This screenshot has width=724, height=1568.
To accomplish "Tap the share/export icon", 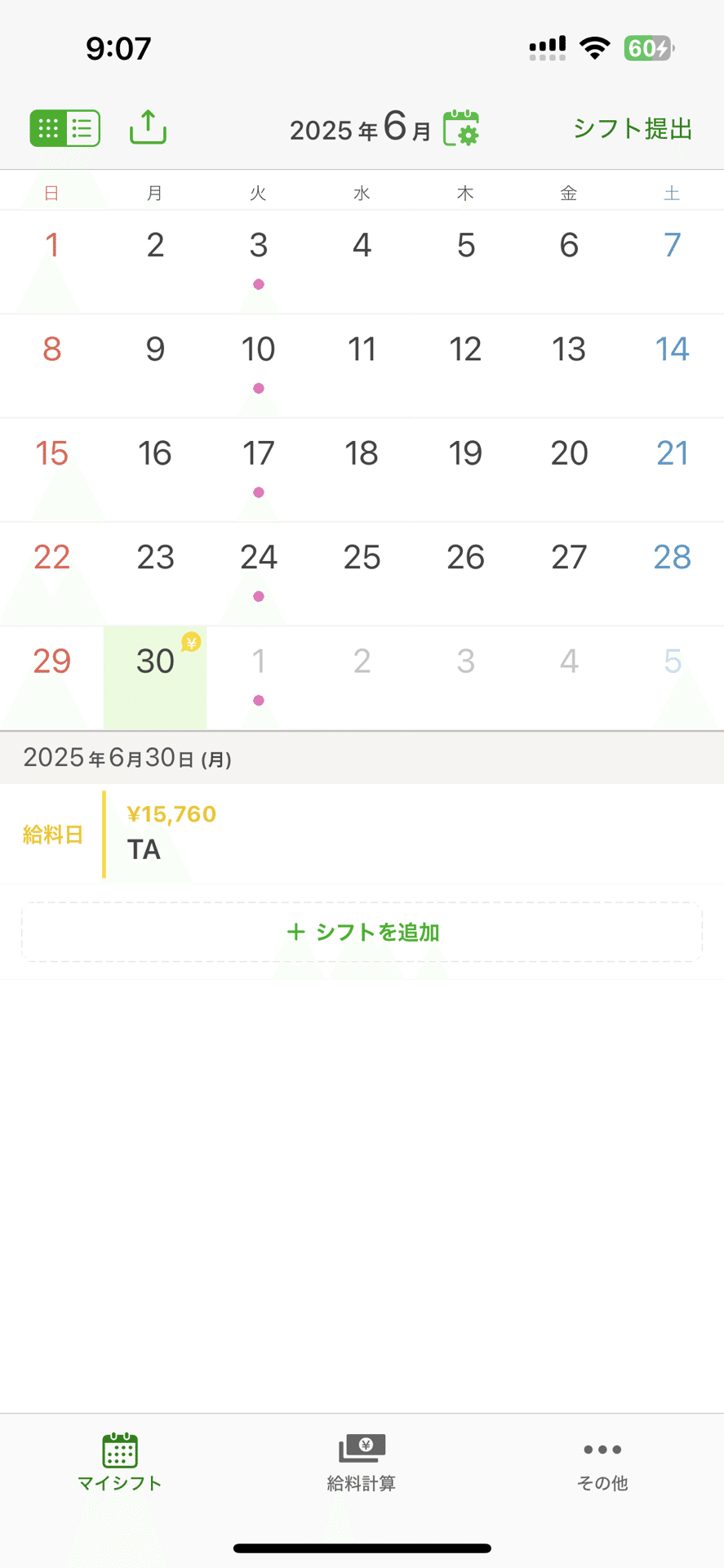I will tap(148, 127).
